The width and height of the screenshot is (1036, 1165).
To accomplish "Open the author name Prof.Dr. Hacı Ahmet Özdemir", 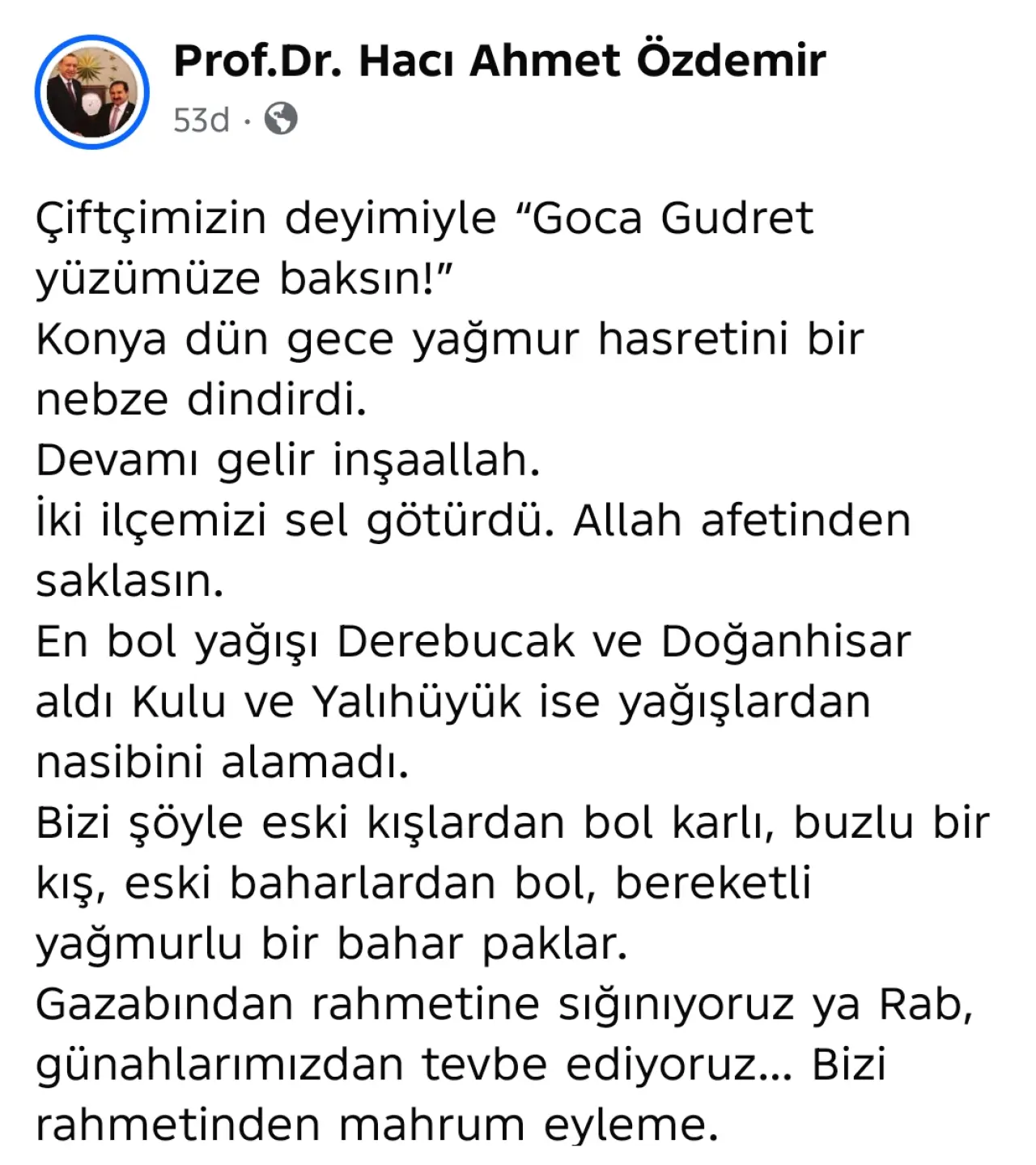I will coord(499,61).
